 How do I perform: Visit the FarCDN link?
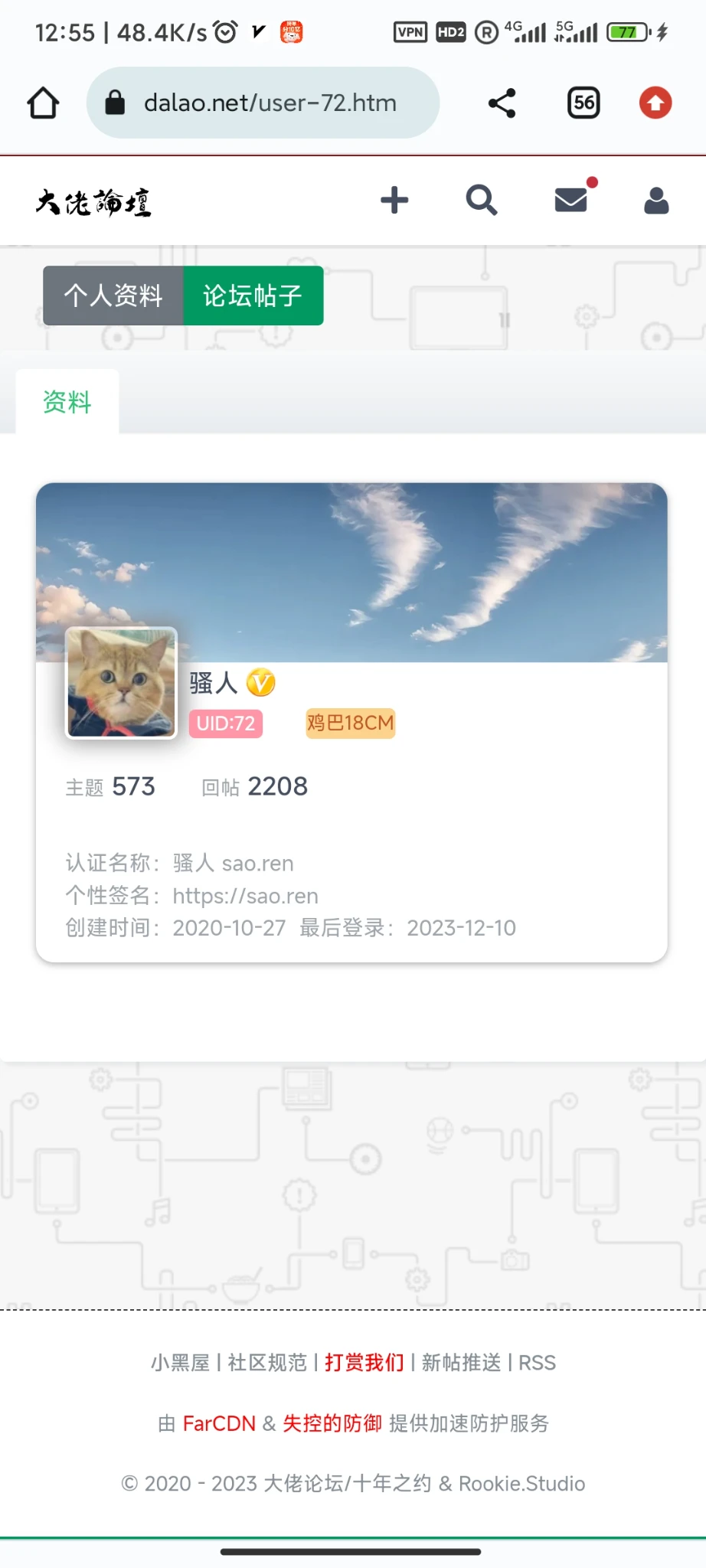pos(219,1423)
